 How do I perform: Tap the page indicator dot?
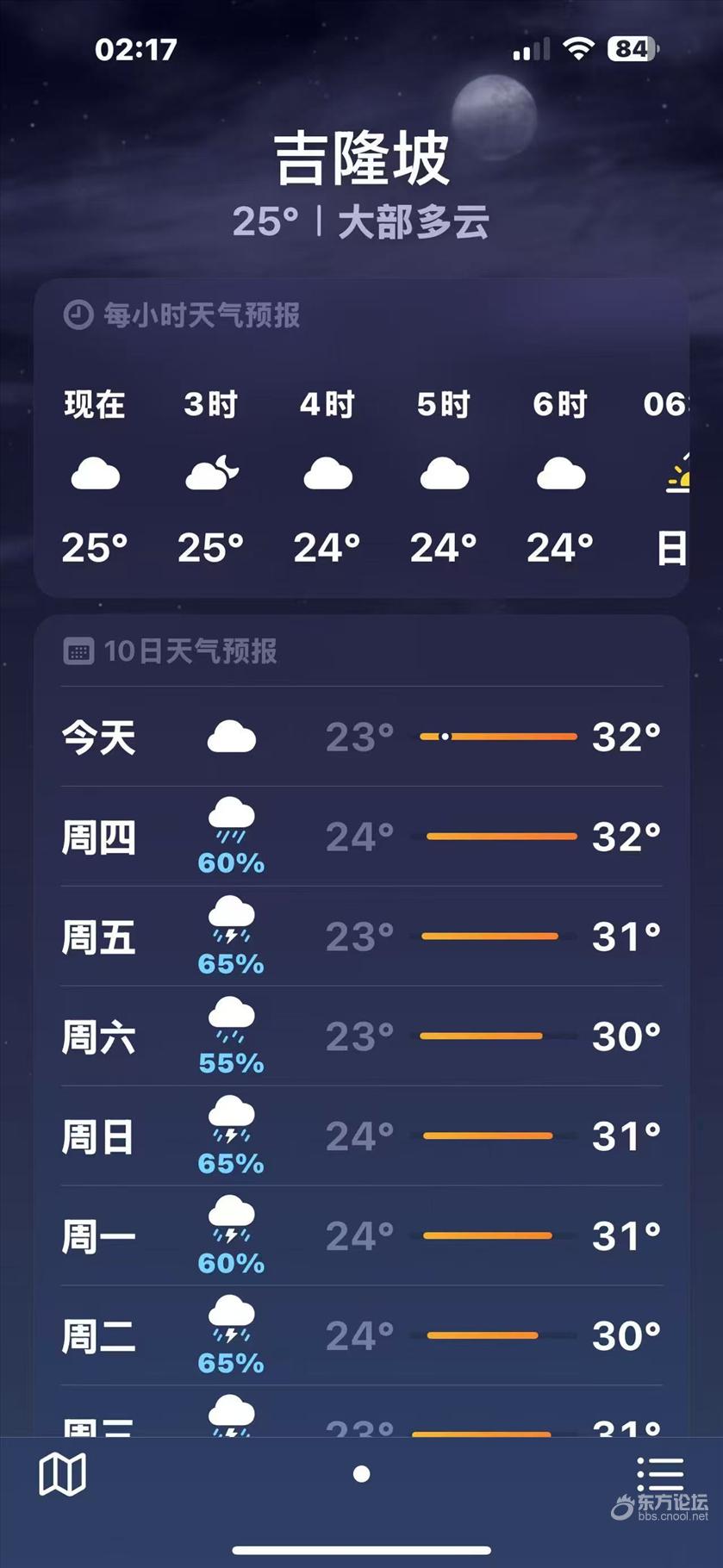click(362, 1474)
